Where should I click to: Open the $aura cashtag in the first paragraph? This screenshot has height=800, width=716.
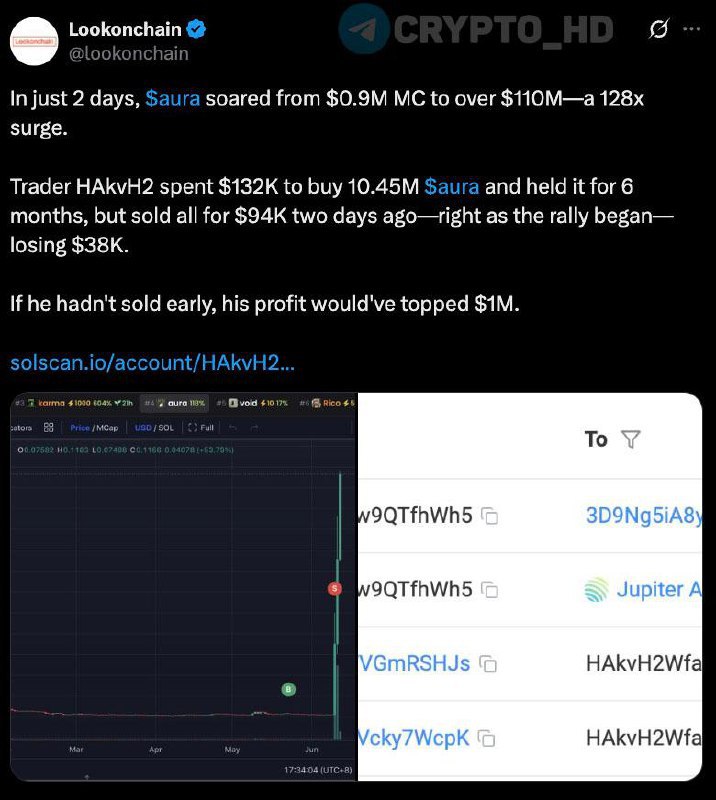(x=173, y=102)
